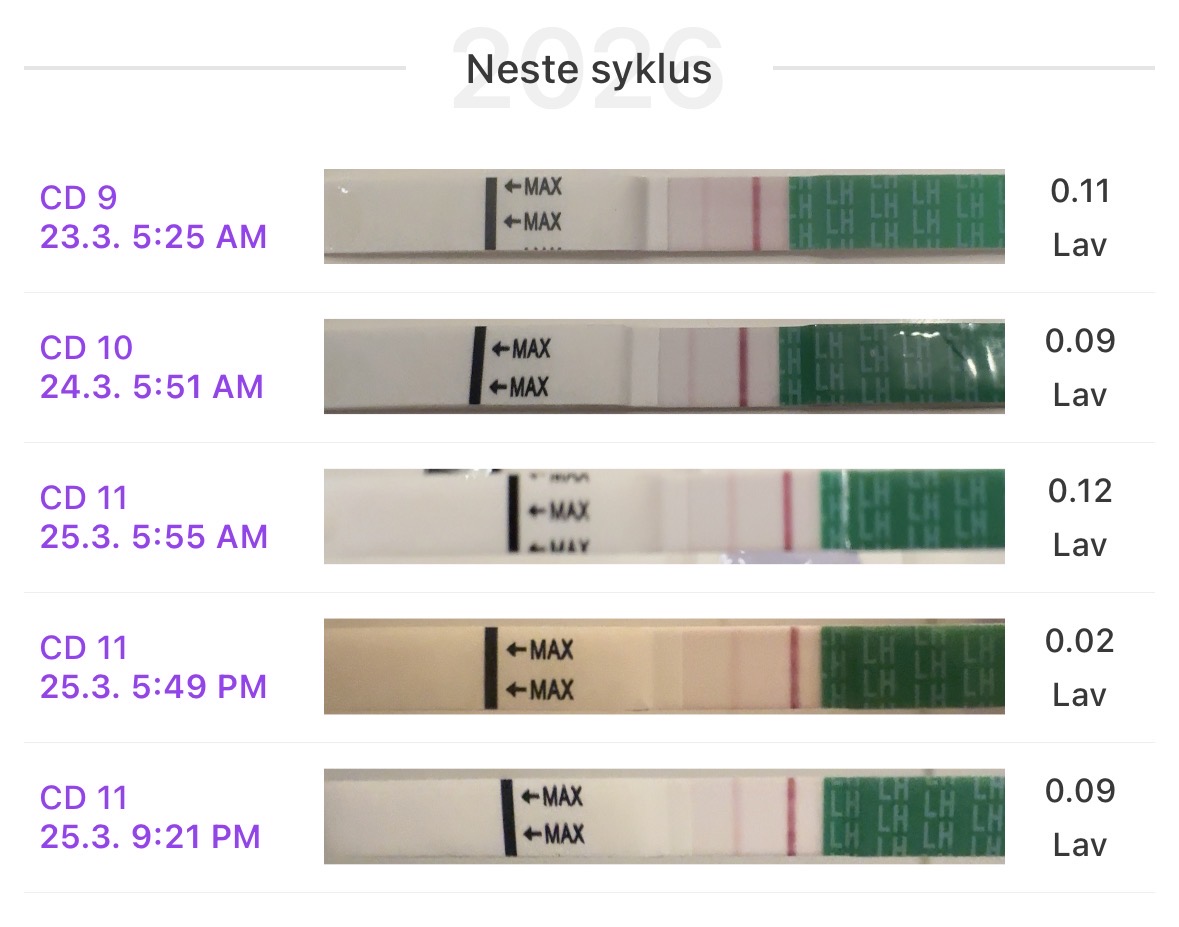Open the CD 9 entry from 23.3. 5:25 AM

pyautogui.click(x=153, y=217)
